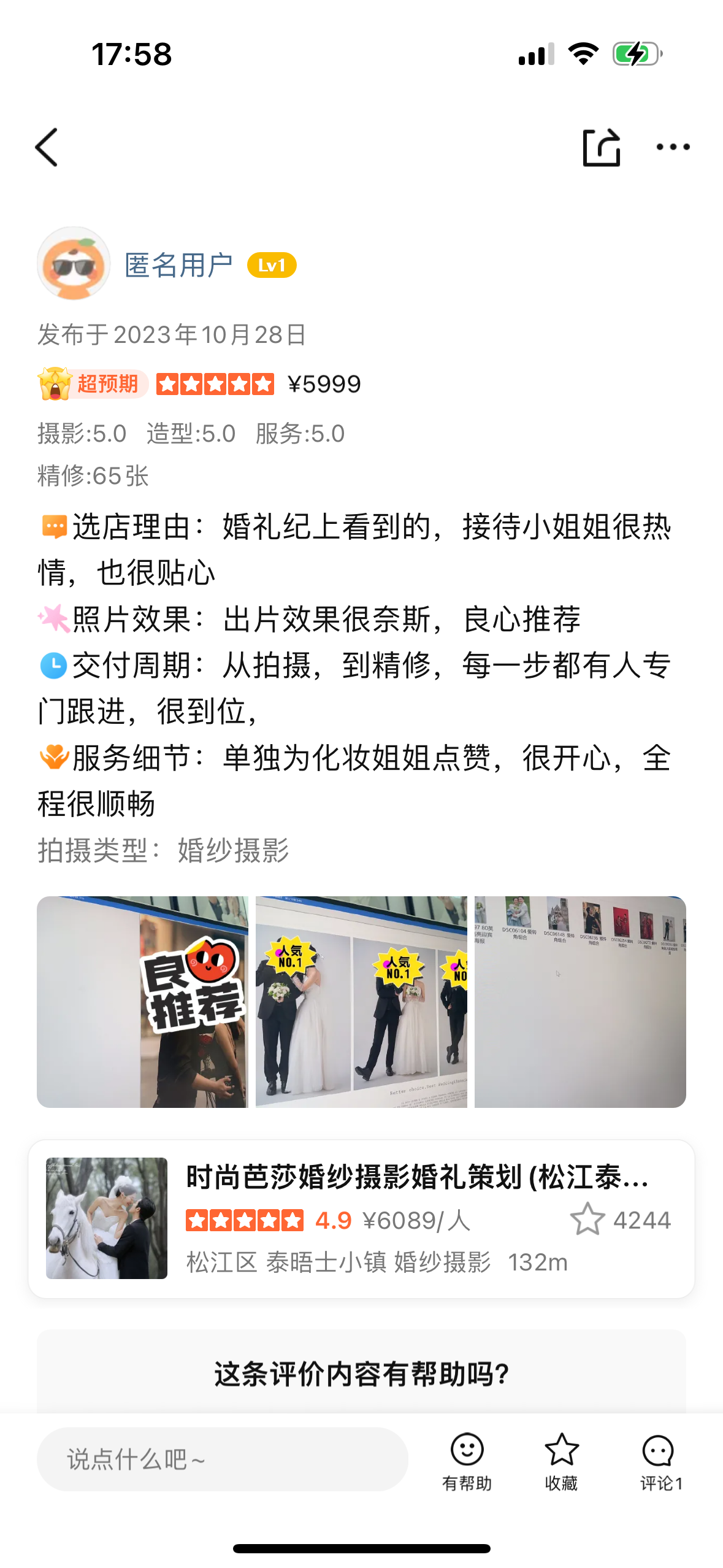Open the 匿名用户 profile avatar
723x1568 pixels.
tap(74, 264)
